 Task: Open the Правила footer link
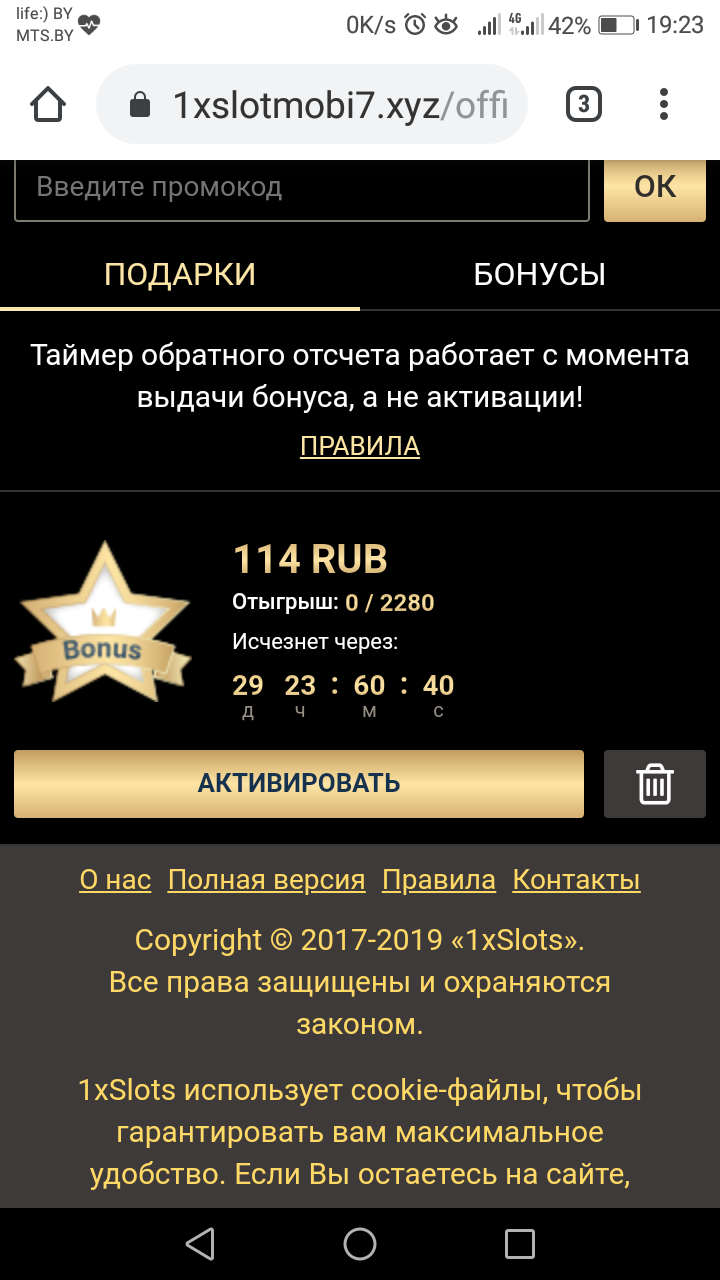point(439,880)
